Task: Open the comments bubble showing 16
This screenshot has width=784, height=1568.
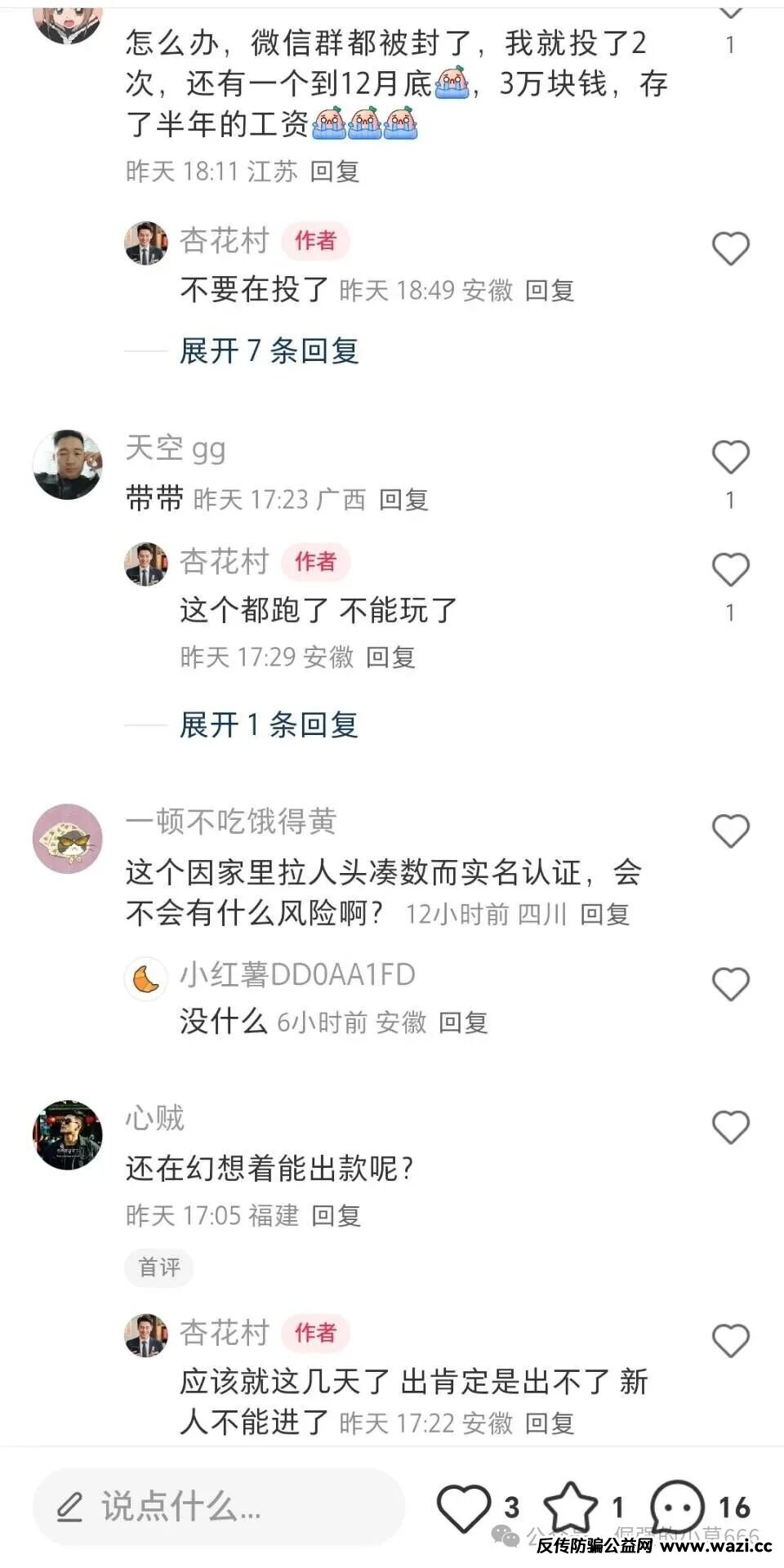Action: (x=677, y=1508)
